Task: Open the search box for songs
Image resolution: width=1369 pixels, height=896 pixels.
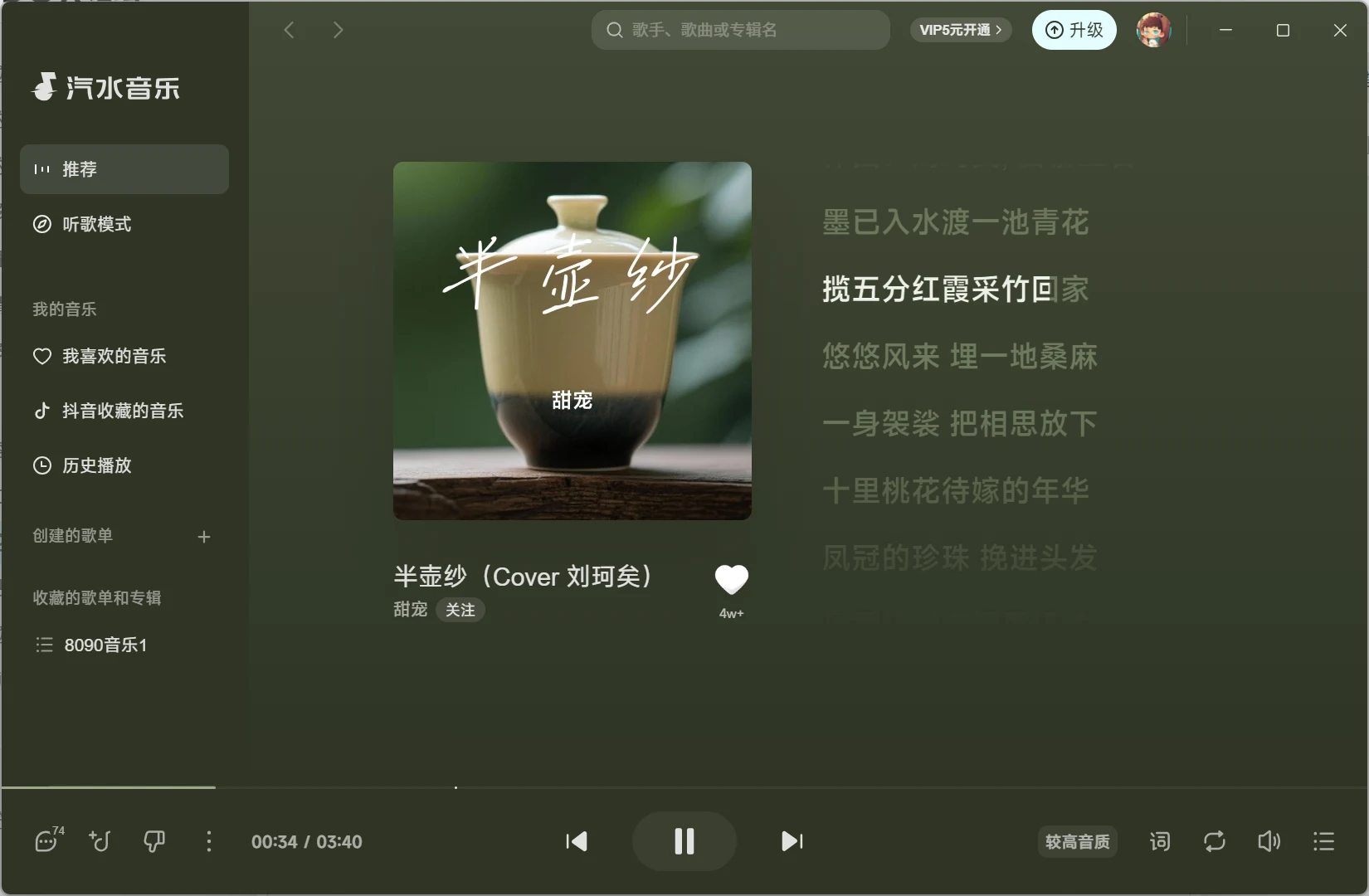Action: click(740, 30)
